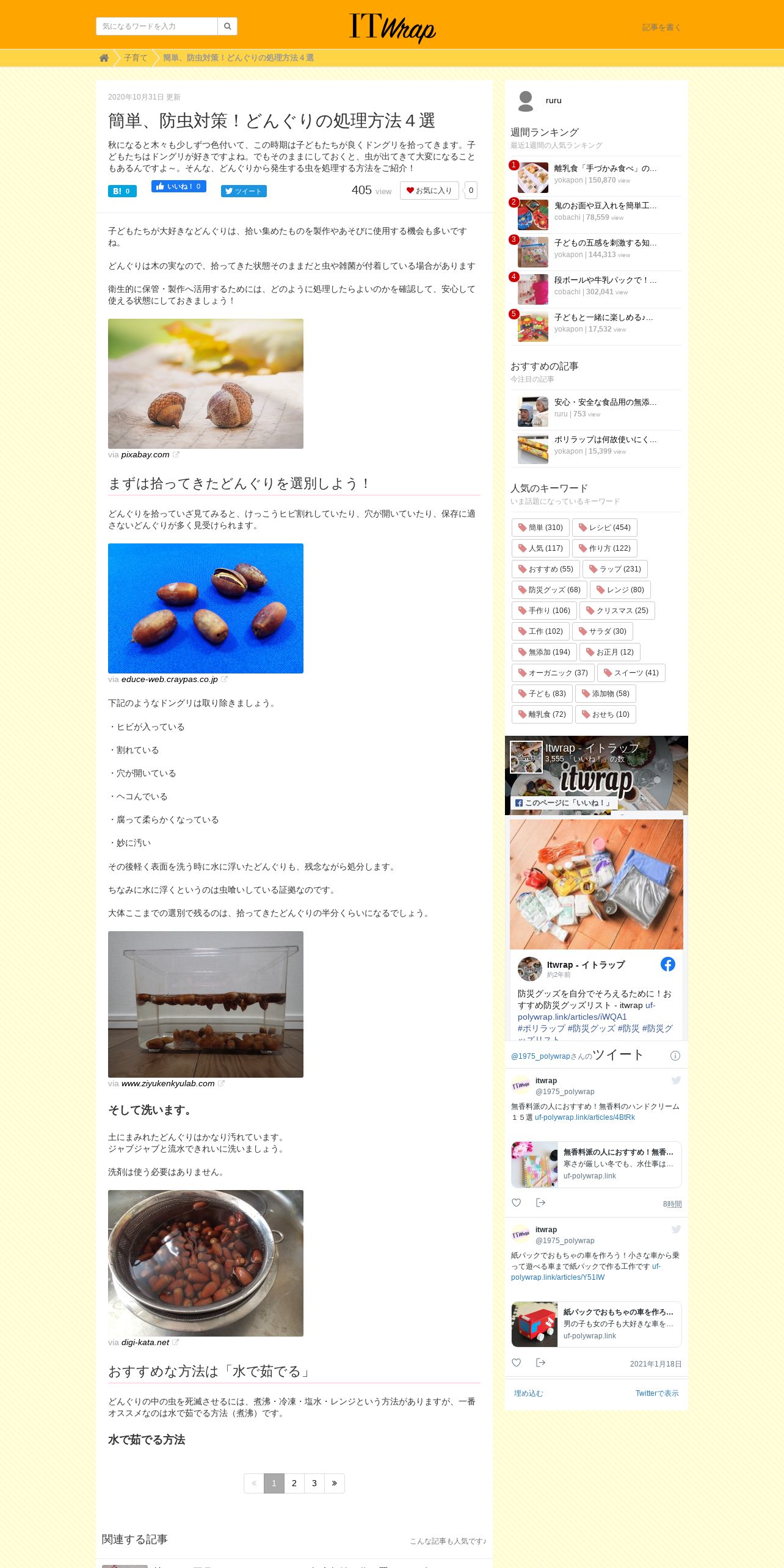The image size is (784, 1568).
Task: Open author ruru's profile
Action: coord(553,101)
